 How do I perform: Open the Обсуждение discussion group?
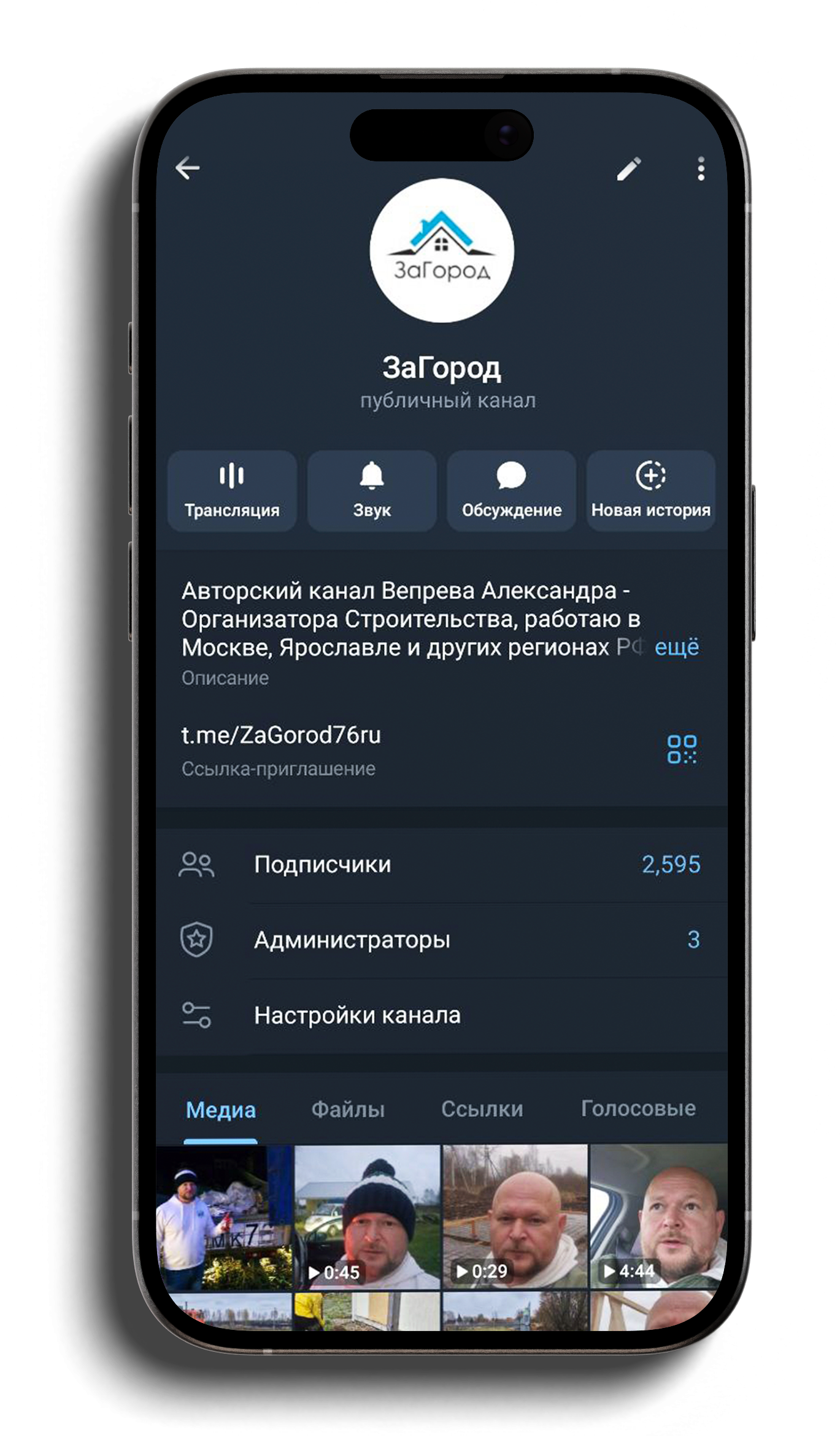(x=511, y=491)
